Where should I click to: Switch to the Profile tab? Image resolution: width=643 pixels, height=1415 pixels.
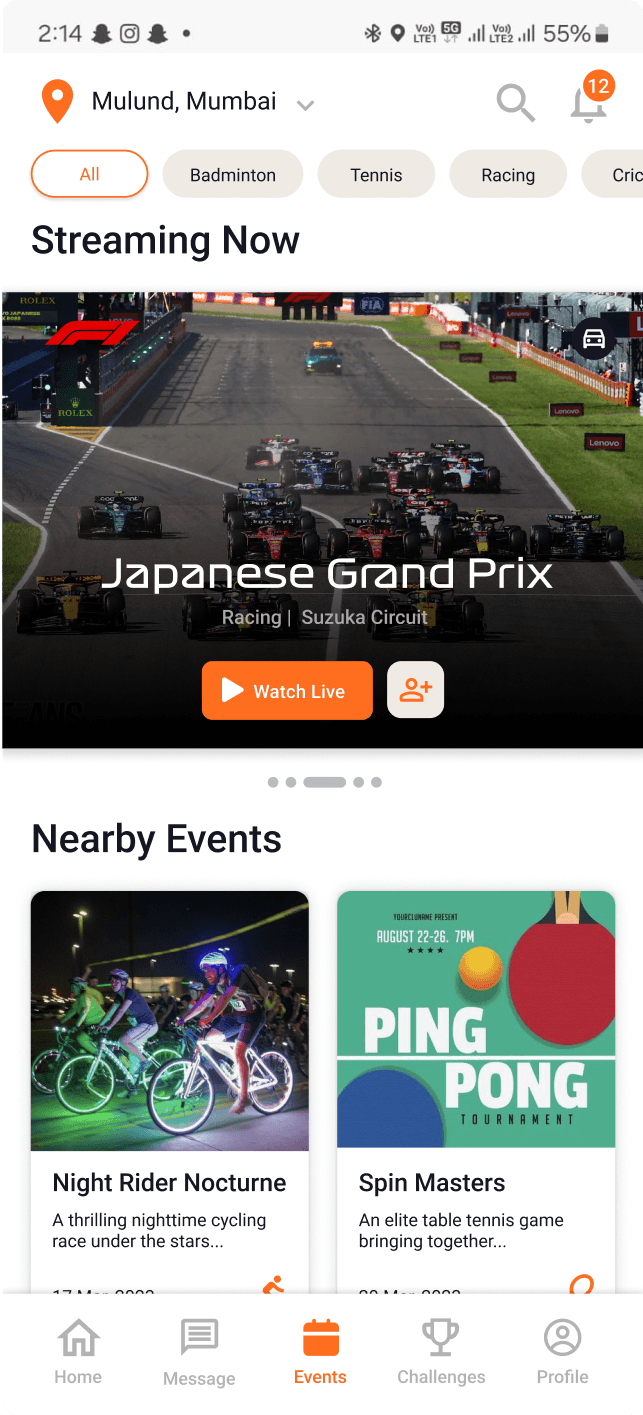tap(562, 1352)
